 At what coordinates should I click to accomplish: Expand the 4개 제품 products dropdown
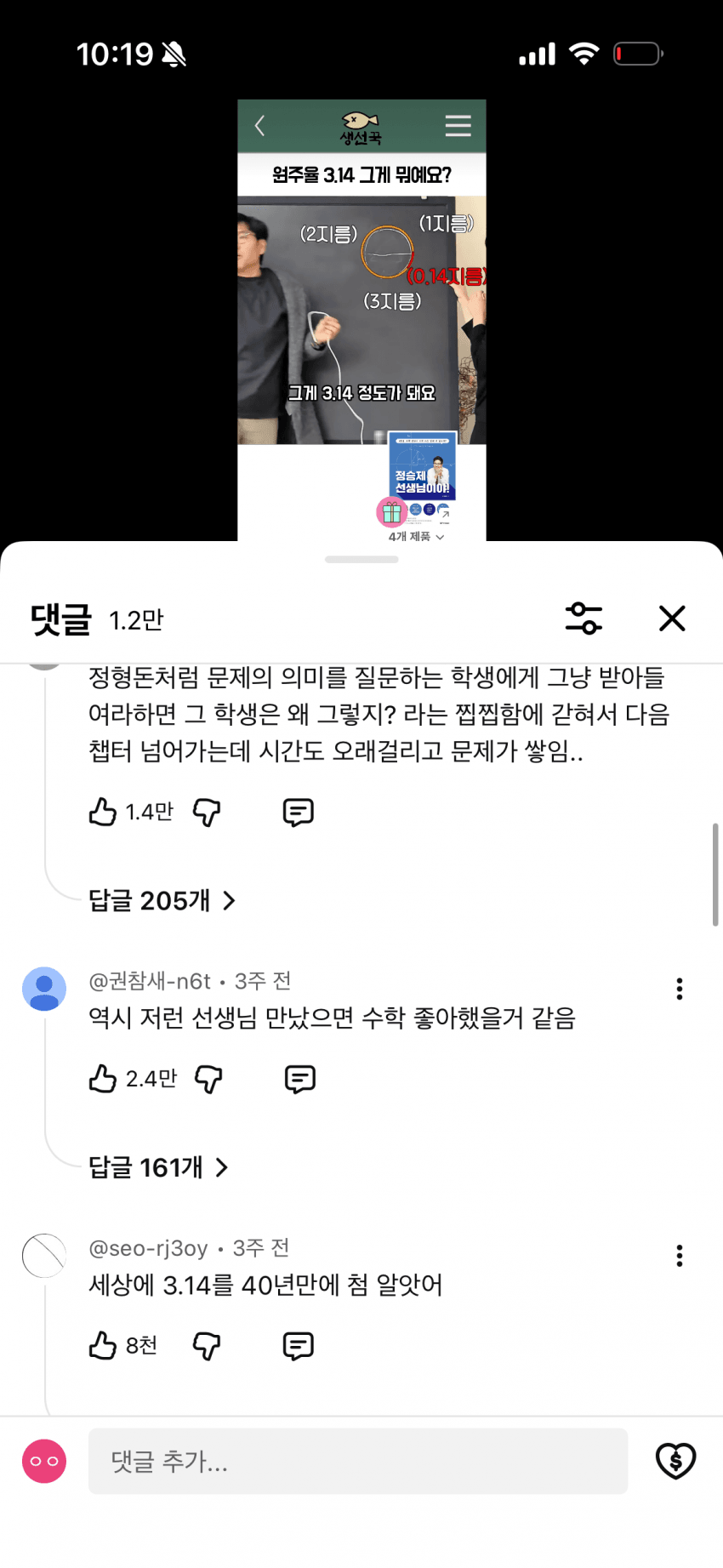[x=416, y=537]
